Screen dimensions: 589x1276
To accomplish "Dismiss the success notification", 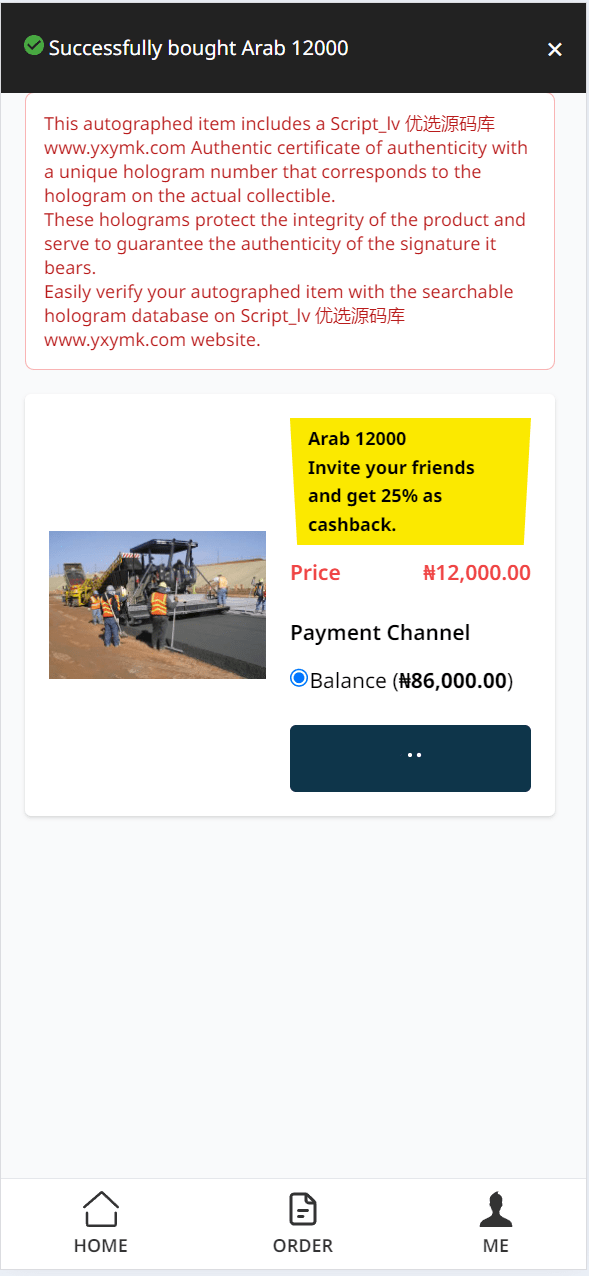I will [555, 49].
